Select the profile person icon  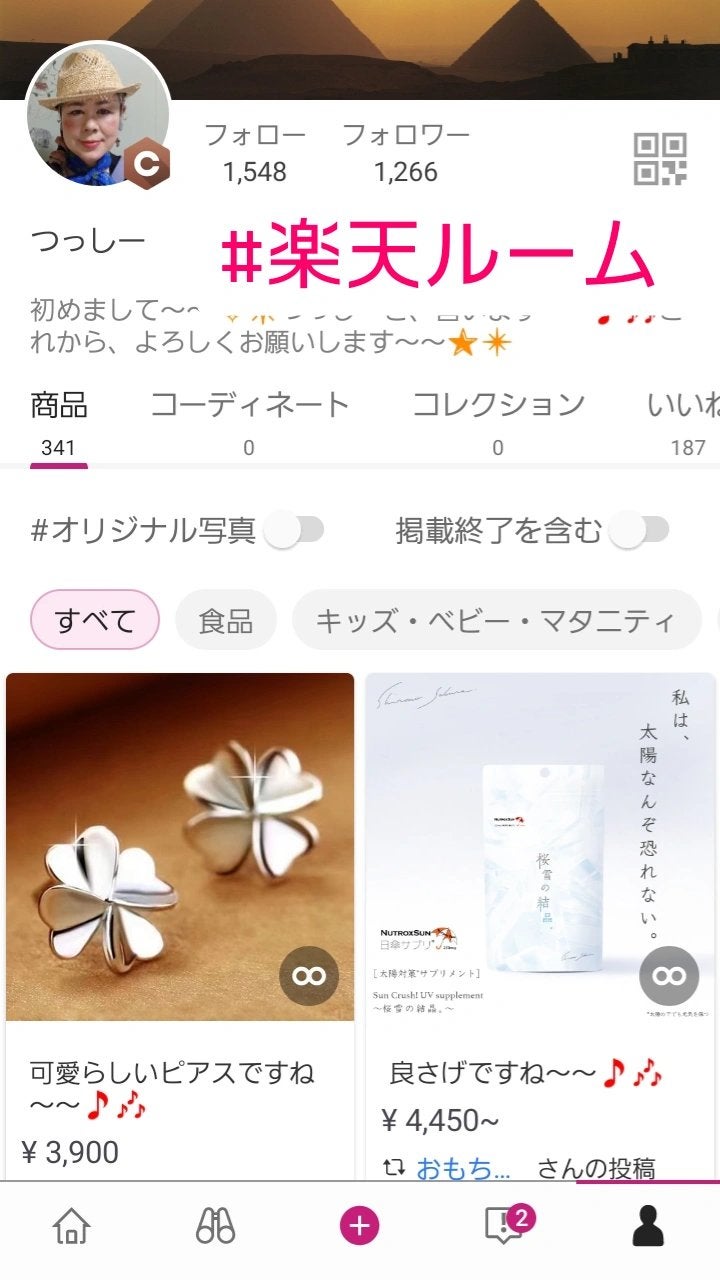point(648,1225)
